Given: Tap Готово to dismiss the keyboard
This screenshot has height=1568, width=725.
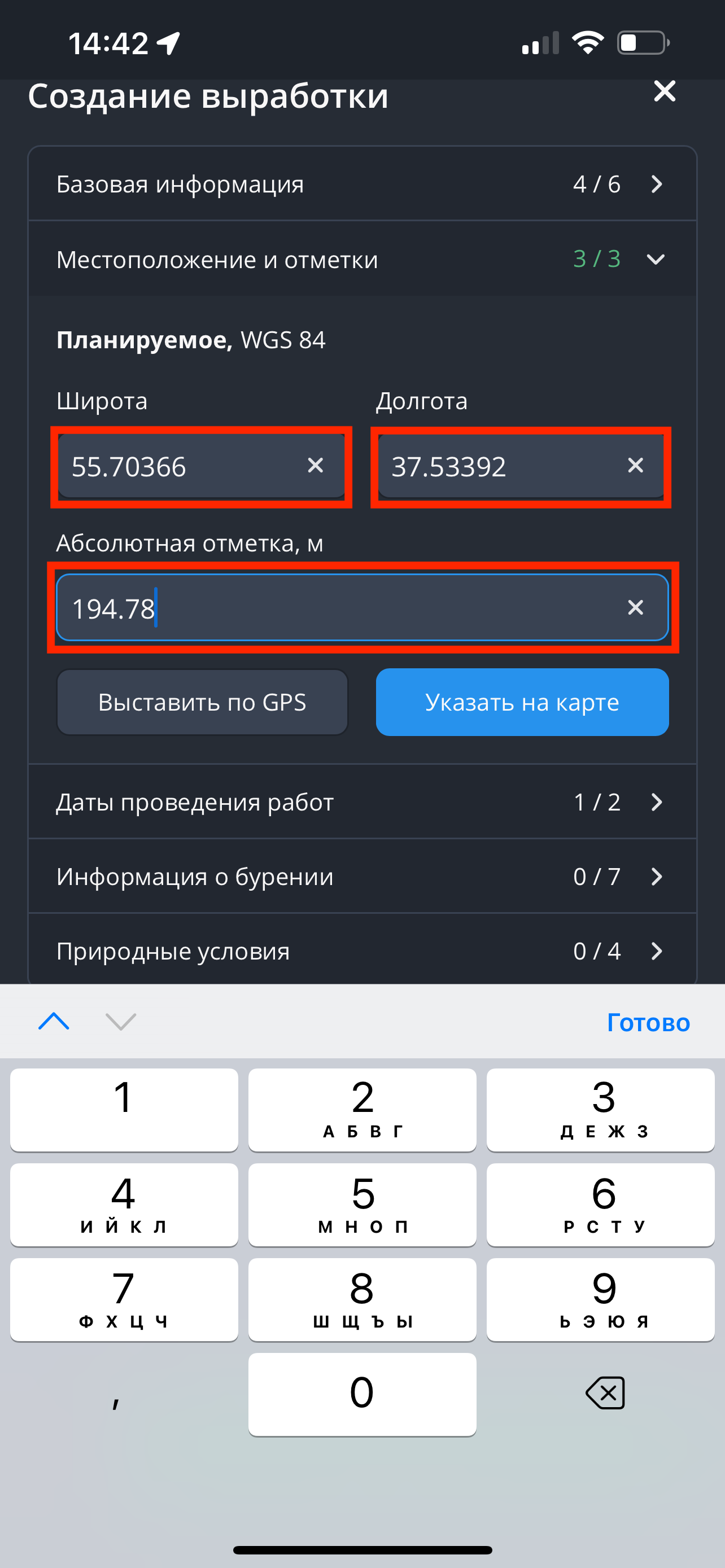Looking at the screenshot, I should (648, 1023).
